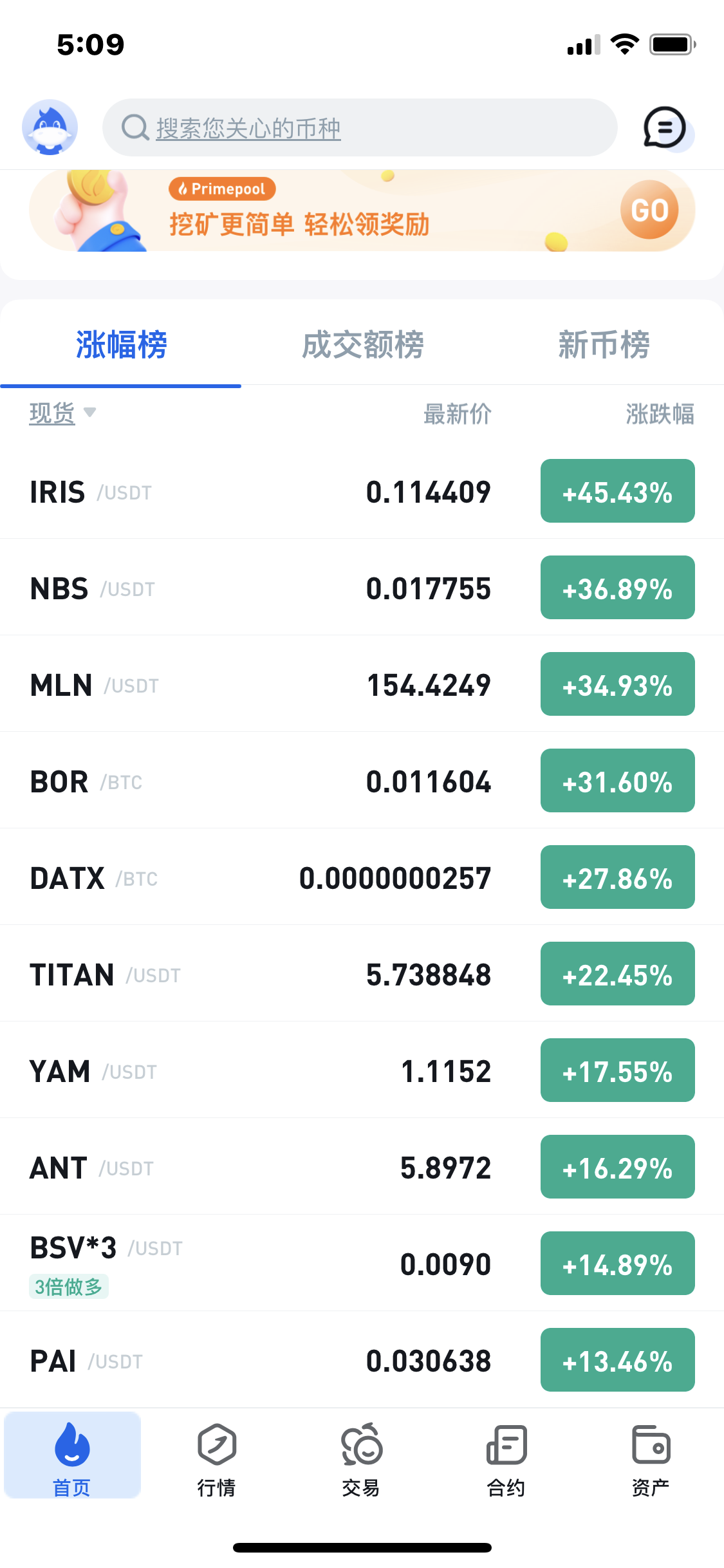The height and width of the screenshot is (1568, 724).
Task: Open the TITAN/USDT row
Action: pos(362,974)
